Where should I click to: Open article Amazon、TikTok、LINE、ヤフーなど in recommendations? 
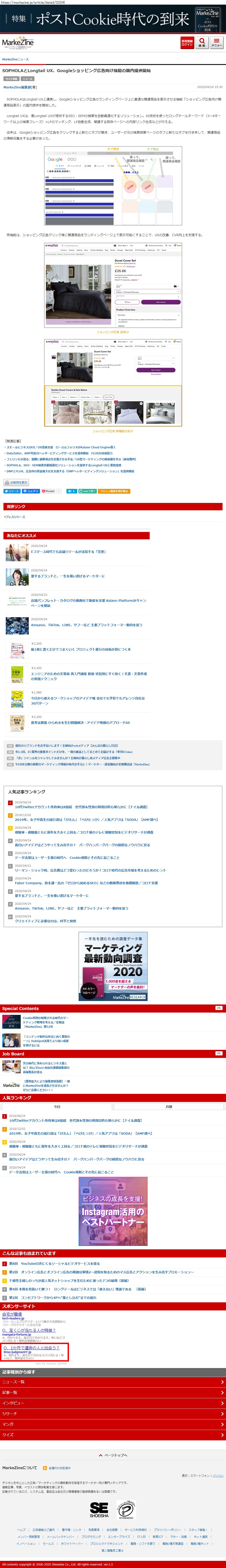pyautogui.click(x=86, y=625)
